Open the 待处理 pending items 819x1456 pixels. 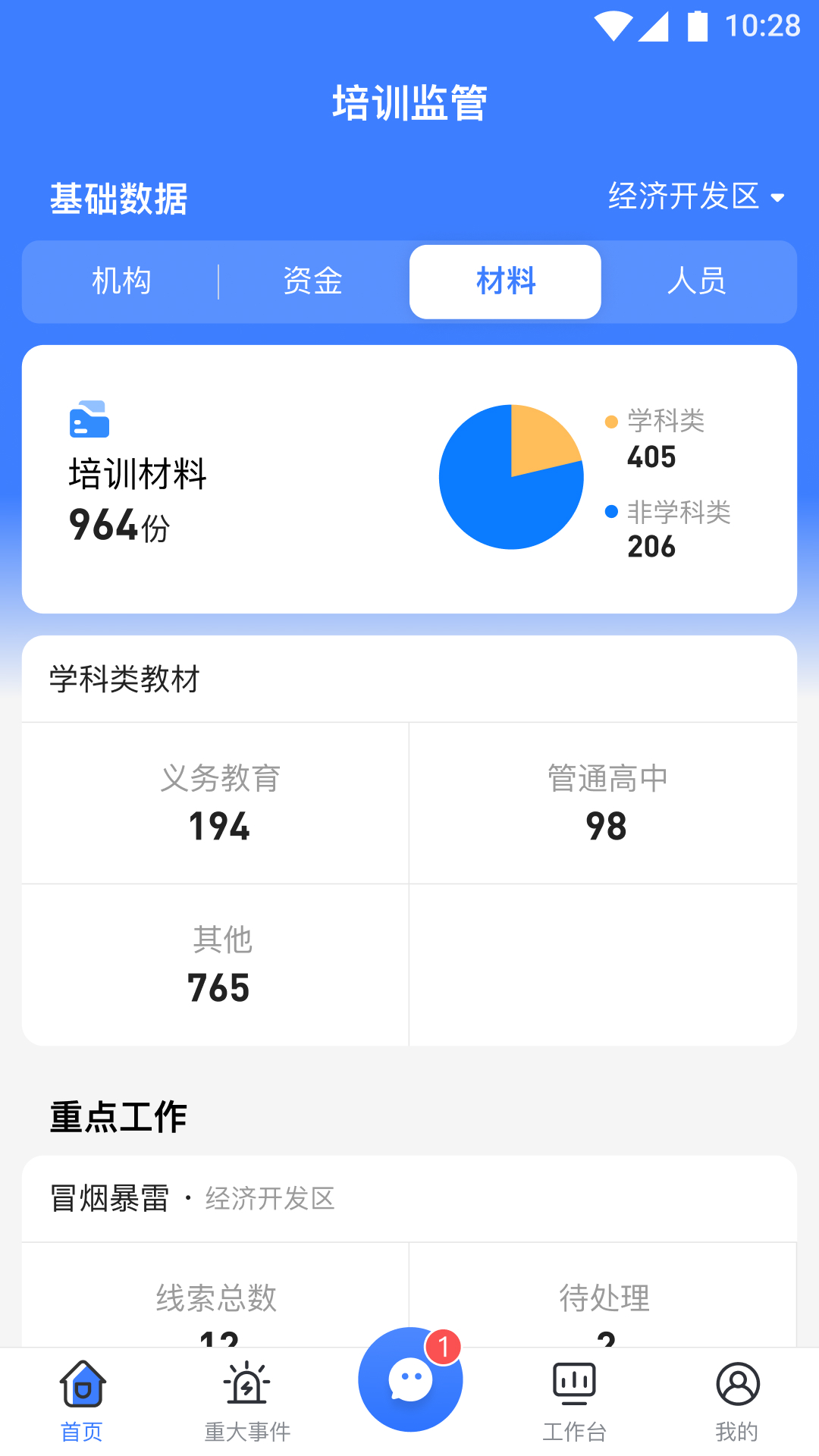[x=604, y=1298]
